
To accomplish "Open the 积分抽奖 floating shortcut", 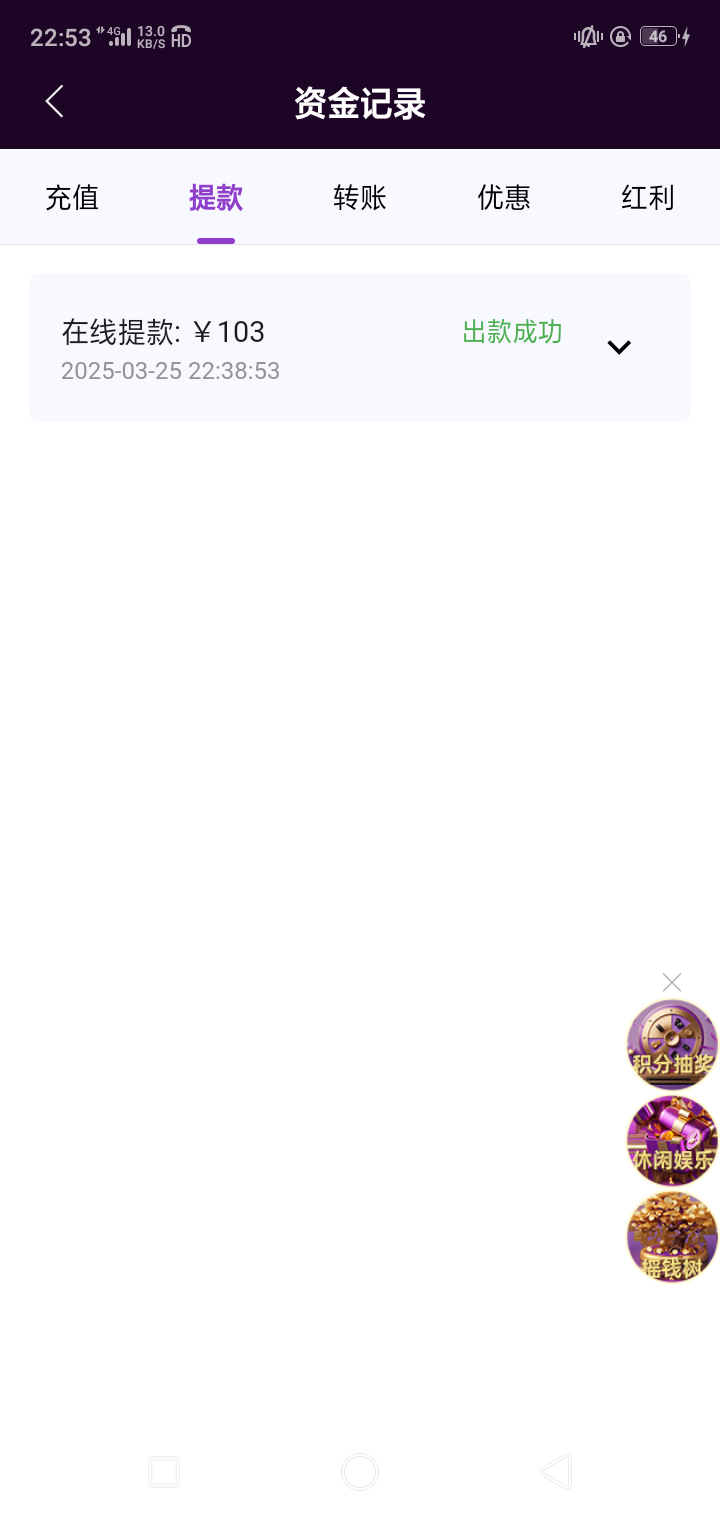I will tap(672, 1044).
